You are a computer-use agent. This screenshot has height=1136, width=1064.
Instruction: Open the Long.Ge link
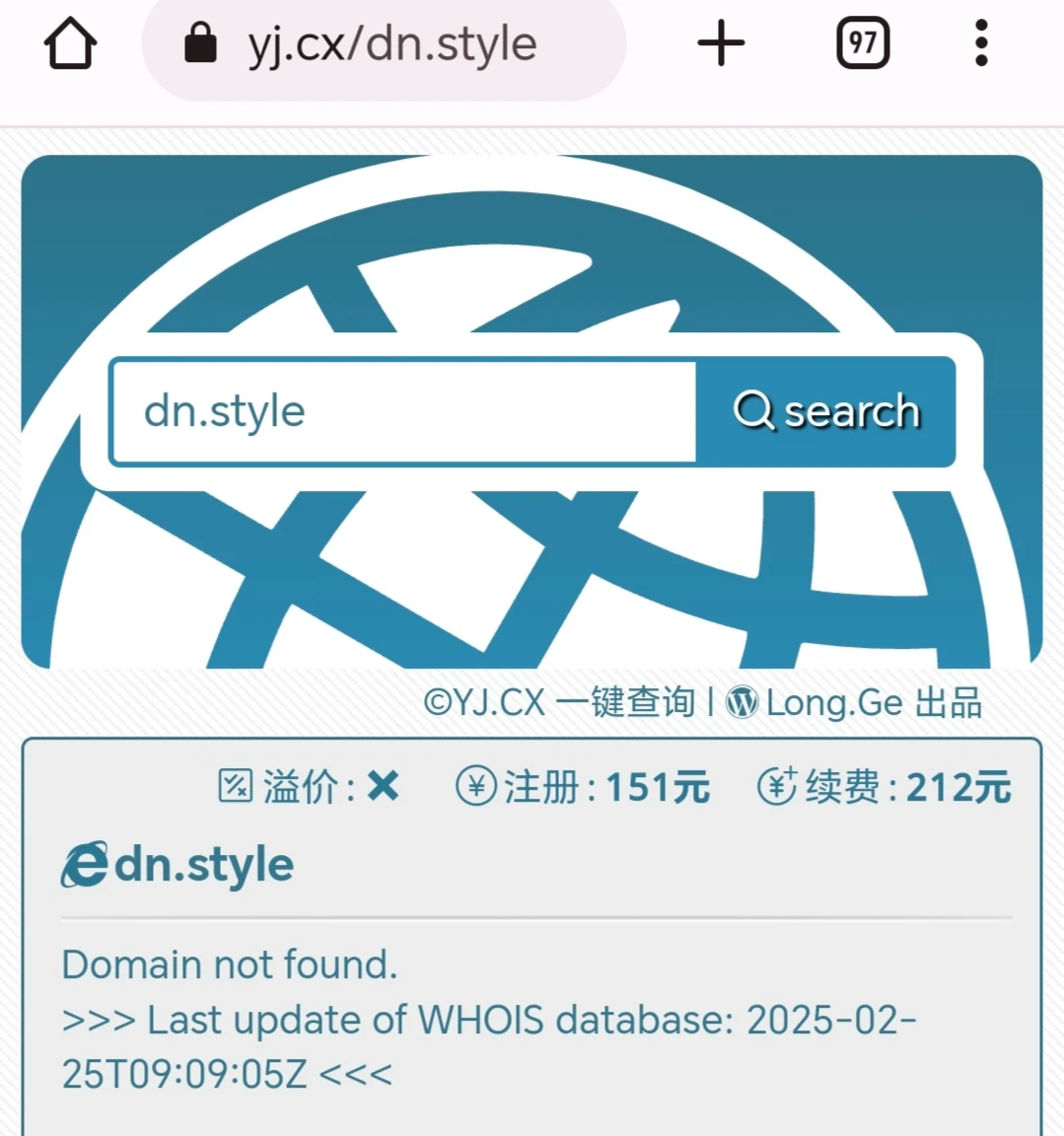coord(833,703)
